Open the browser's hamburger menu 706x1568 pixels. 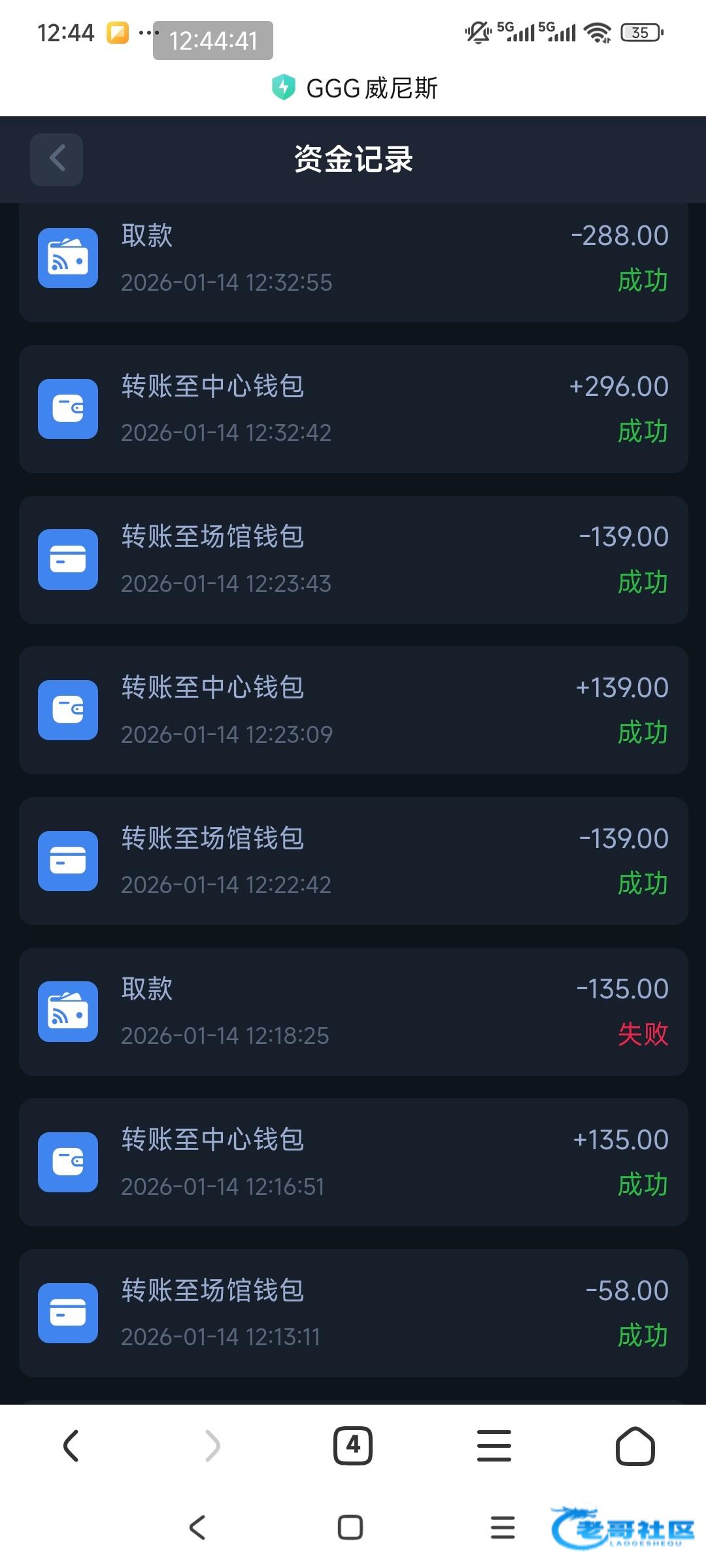(x=494, y=1446)
